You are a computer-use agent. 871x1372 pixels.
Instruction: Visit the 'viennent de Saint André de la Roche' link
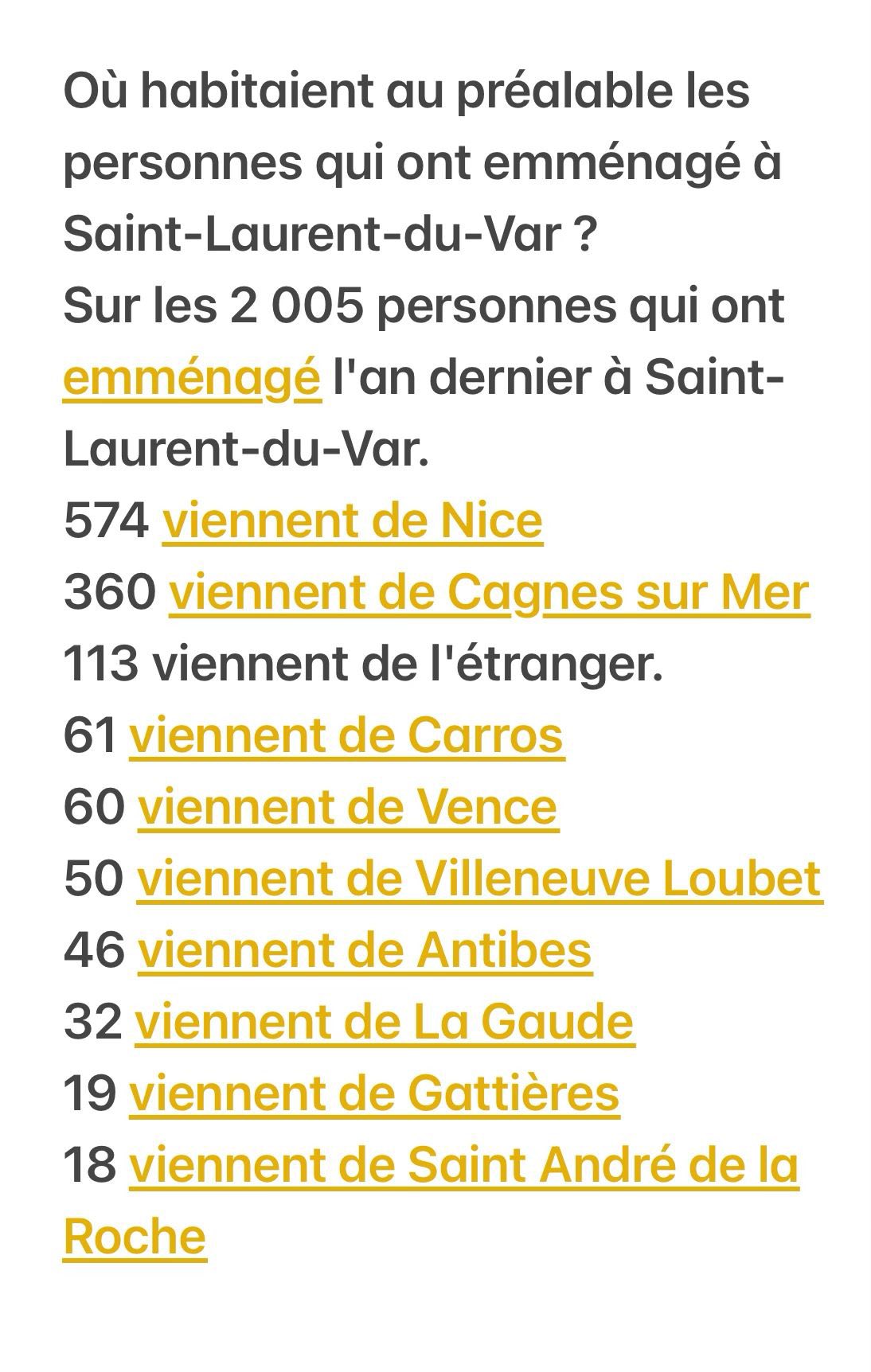(x=463, y=1166)
